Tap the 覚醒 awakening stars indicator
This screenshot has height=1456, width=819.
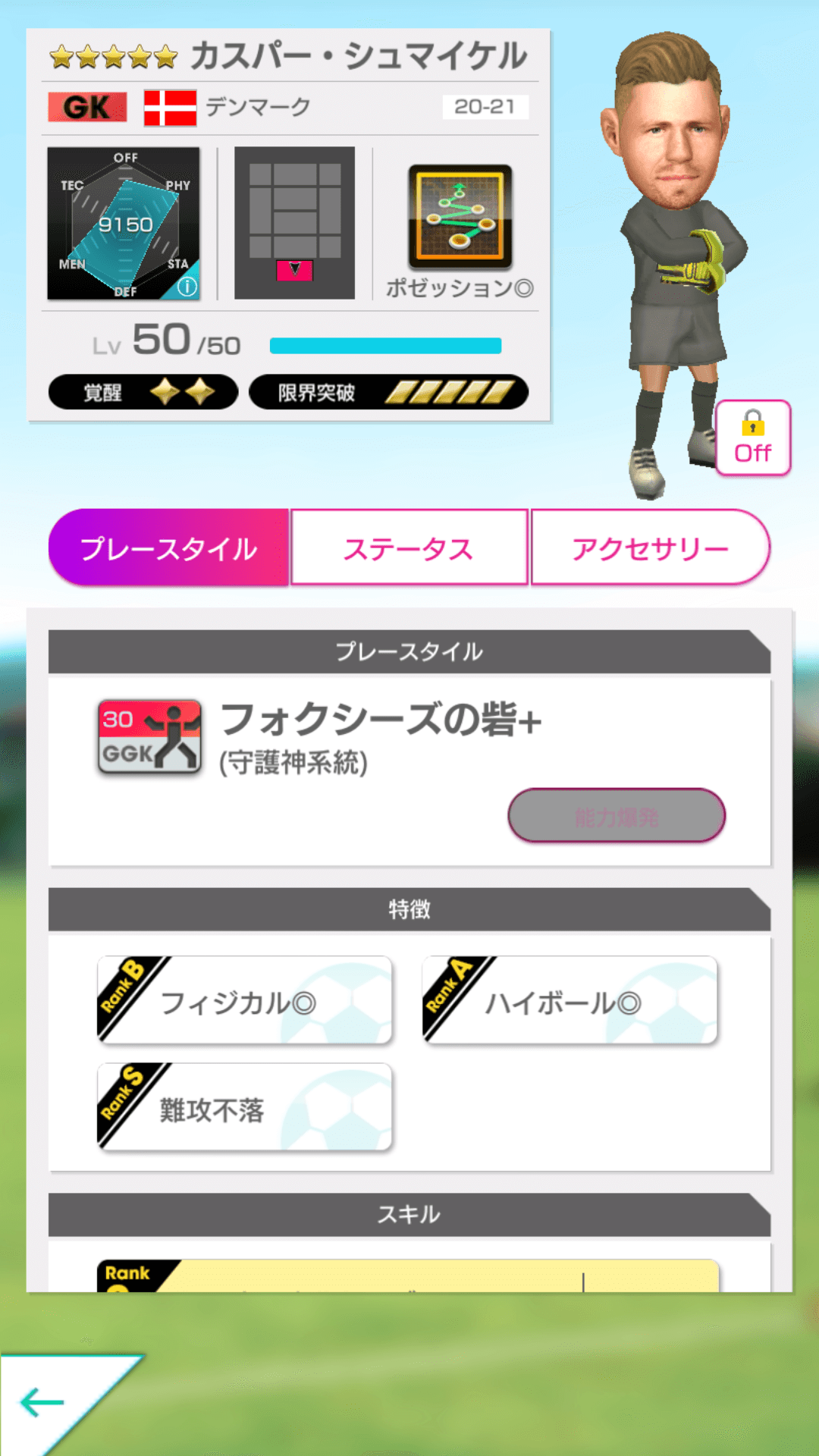click(x=143, y=391)
